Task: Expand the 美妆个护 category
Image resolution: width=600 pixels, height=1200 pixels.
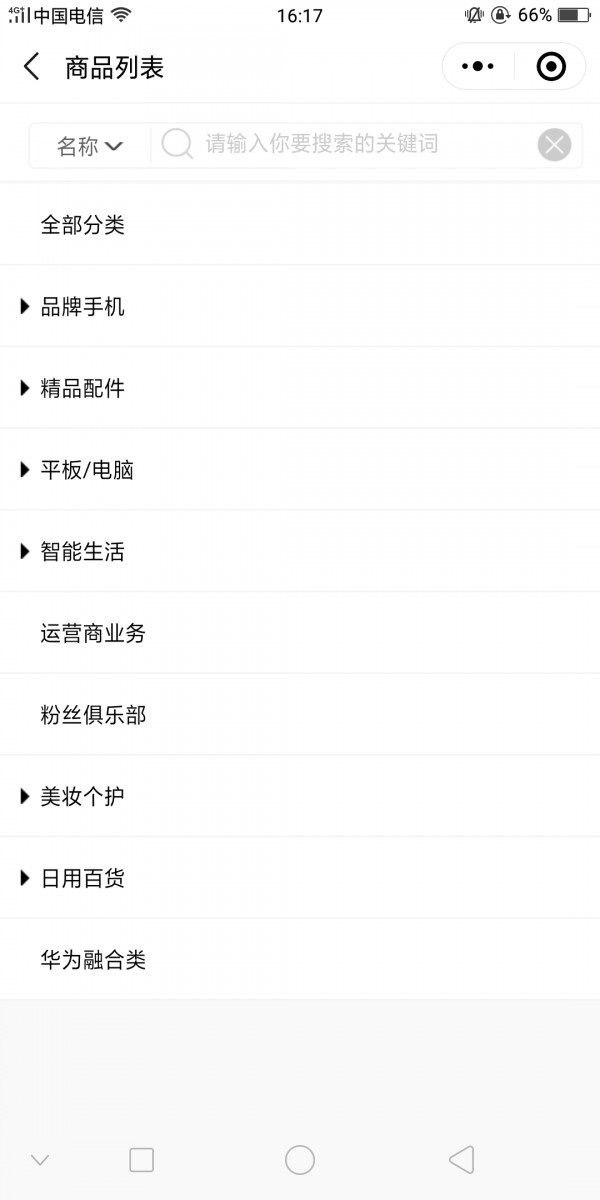Action: click(x=83, y=797)
